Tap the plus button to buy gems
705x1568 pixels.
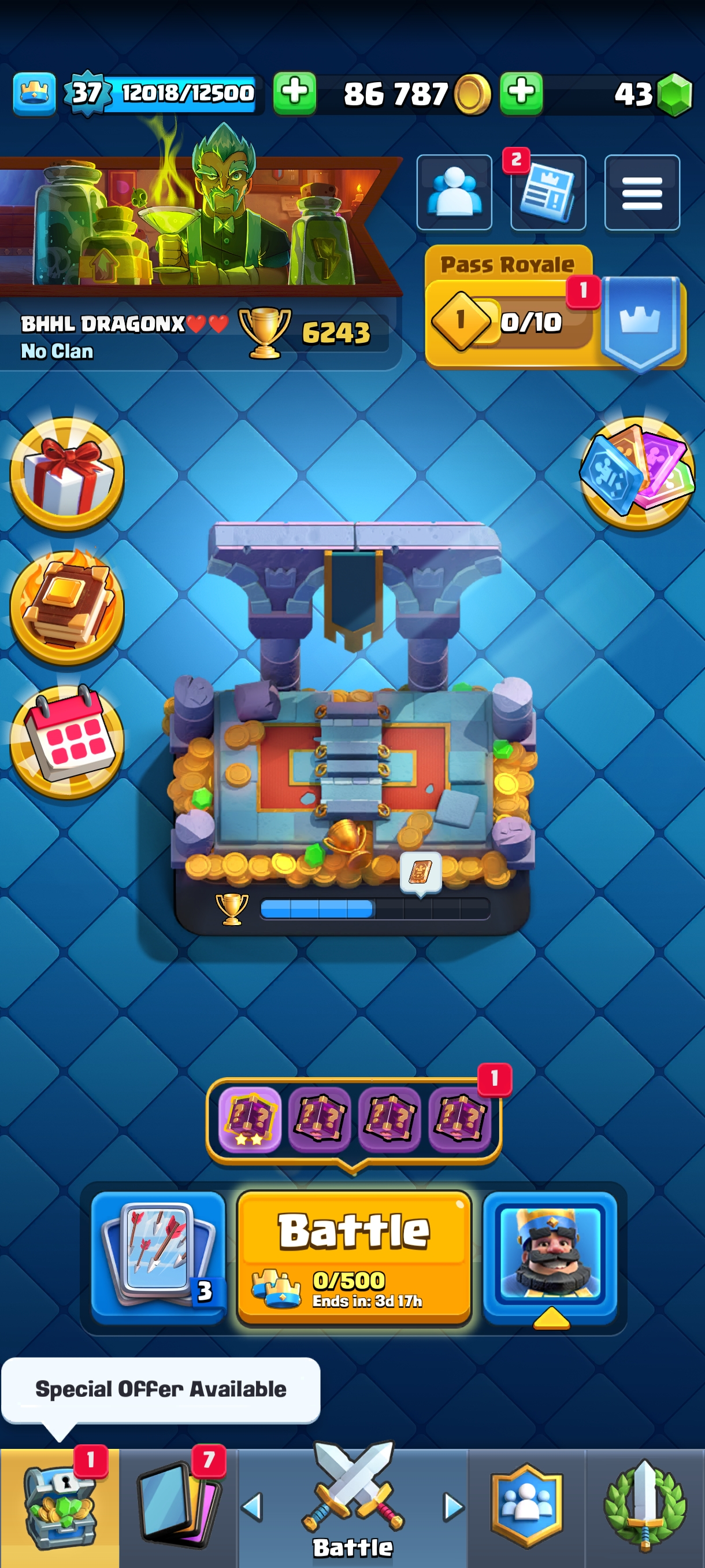coord(521,93)
